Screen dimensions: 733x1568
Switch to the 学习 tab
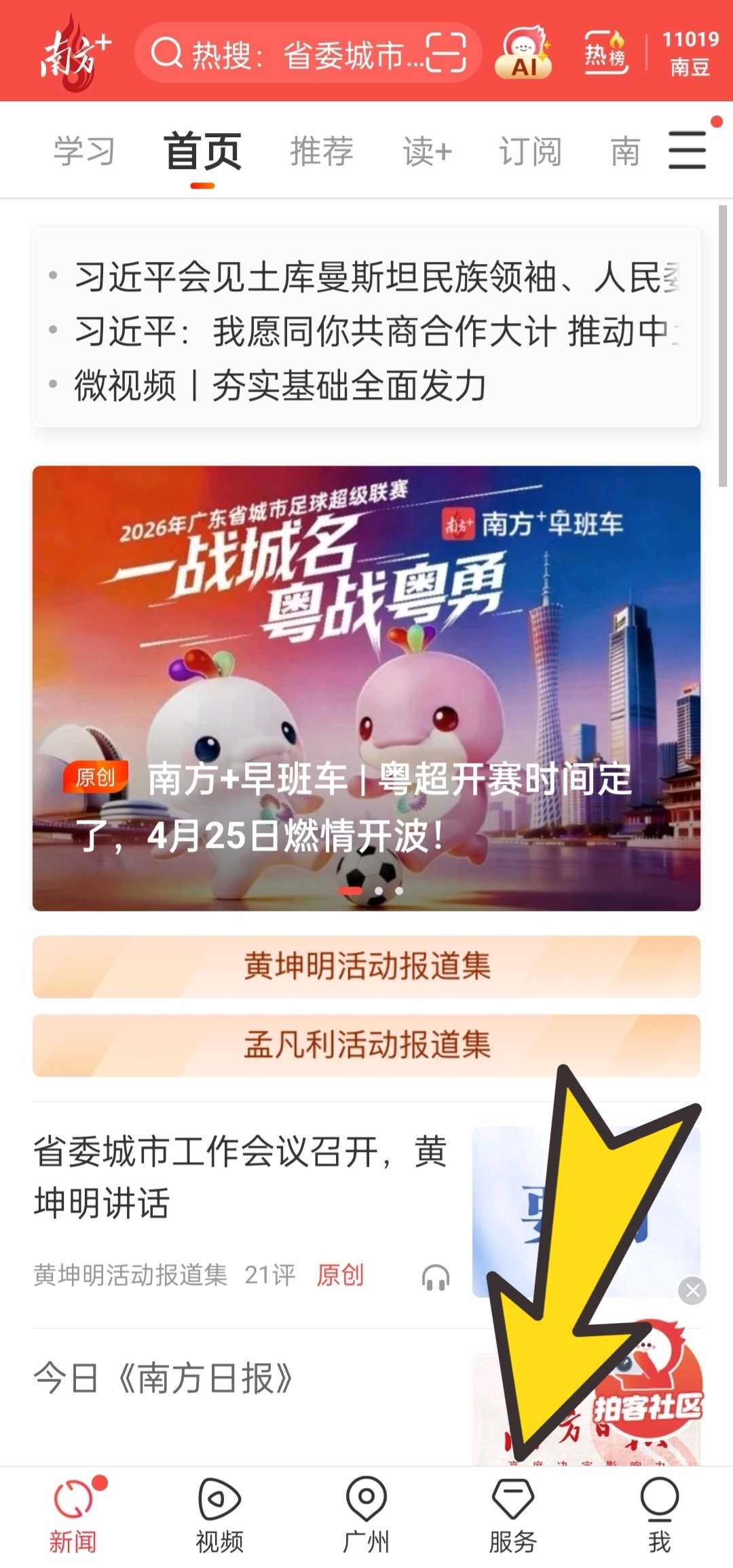coord(84,151)
